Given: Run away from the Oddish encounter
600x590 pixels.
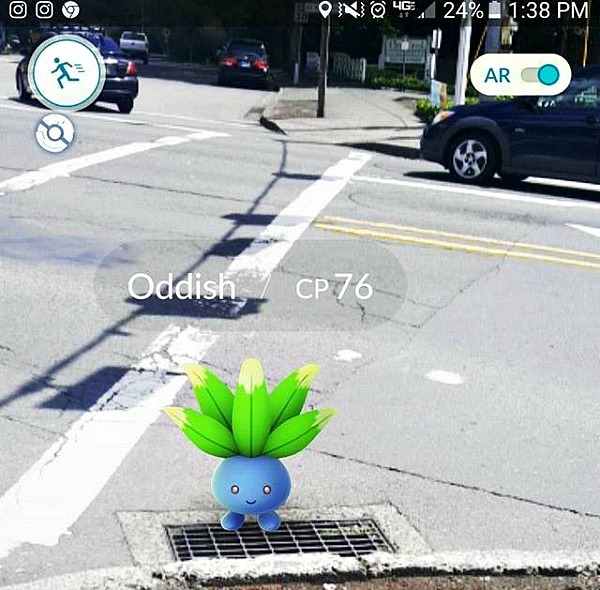Looking at the screenshot, I should point(66,71).
